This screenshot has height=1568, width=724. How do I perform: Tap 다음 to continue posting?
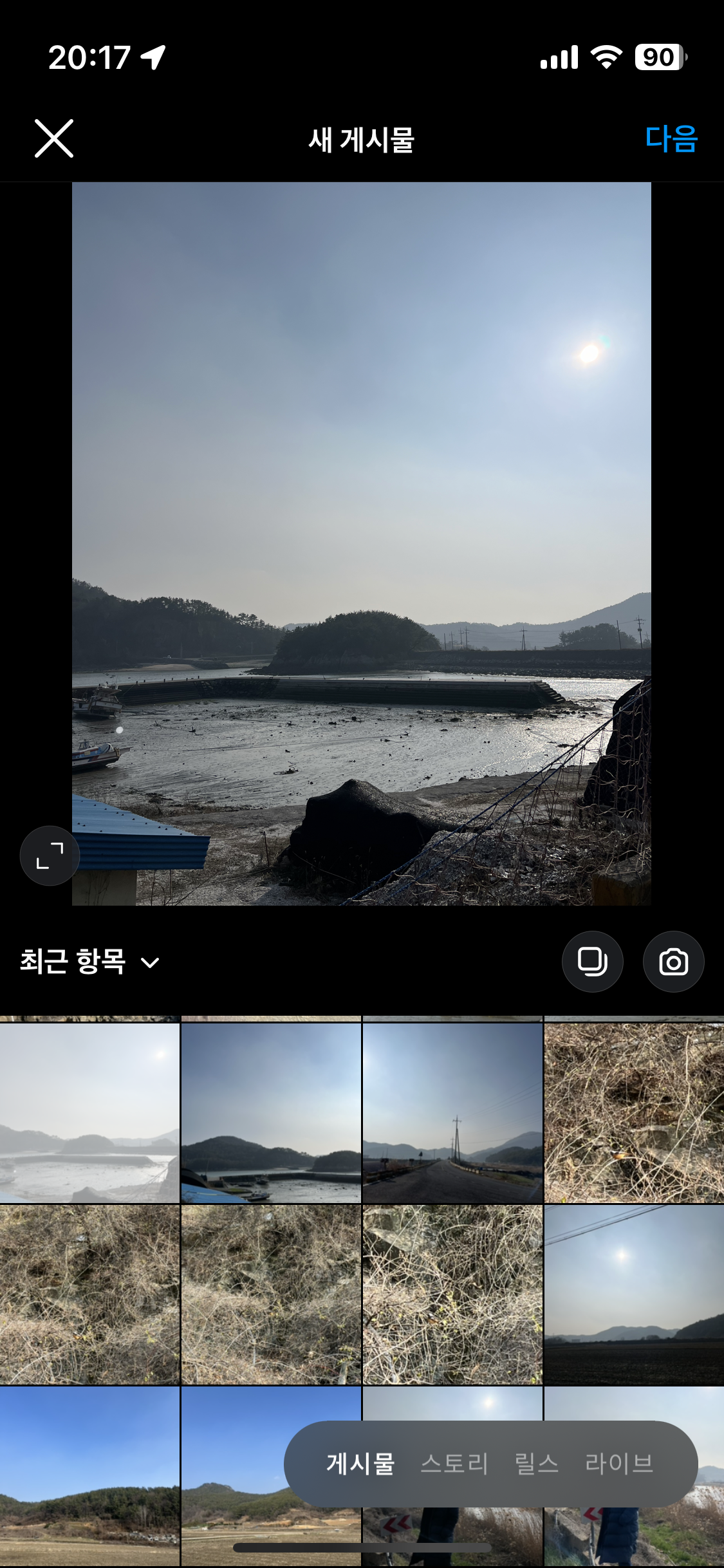tap(671, 138)
